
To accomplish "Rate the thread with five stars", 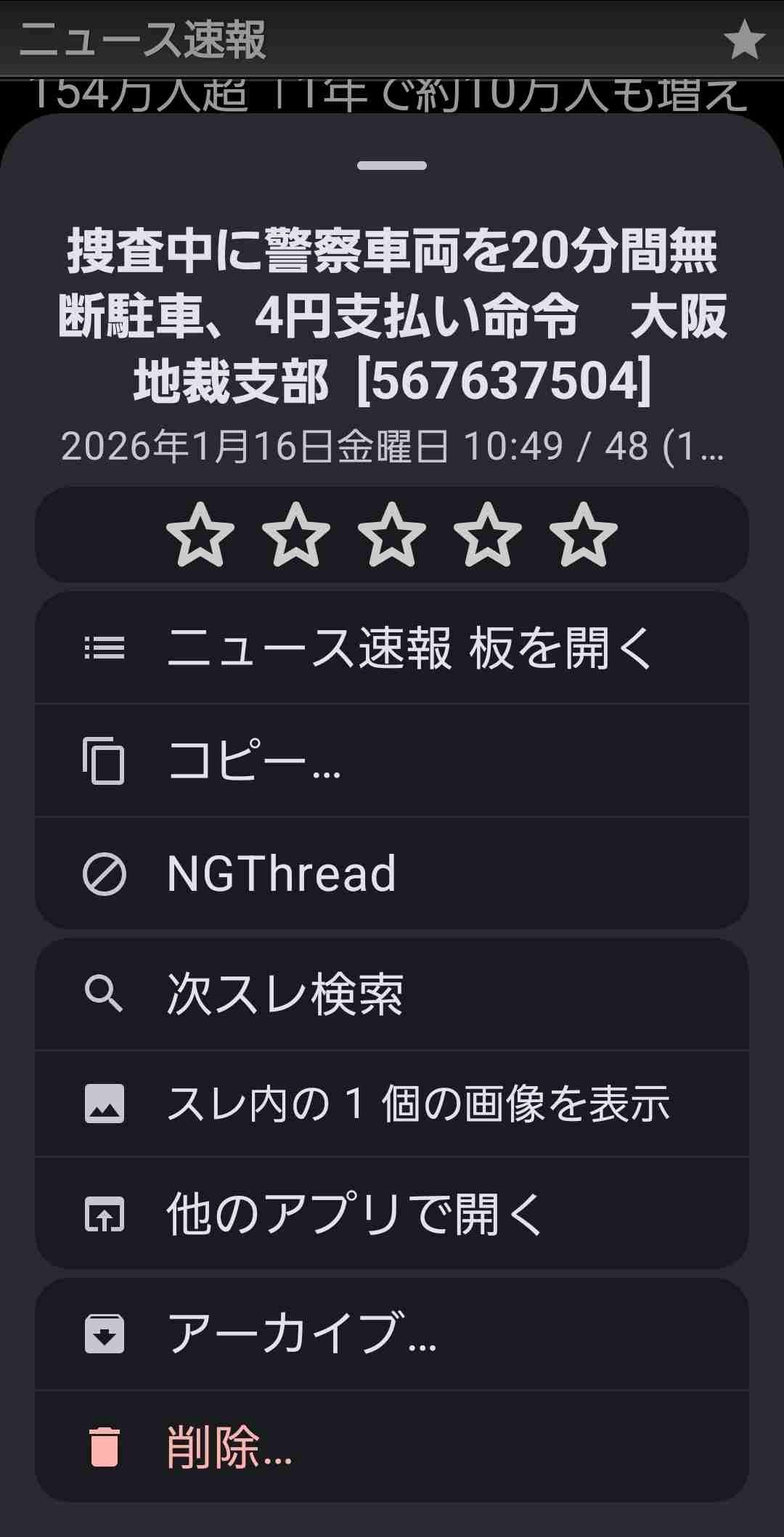I will [x=583, y=536].
